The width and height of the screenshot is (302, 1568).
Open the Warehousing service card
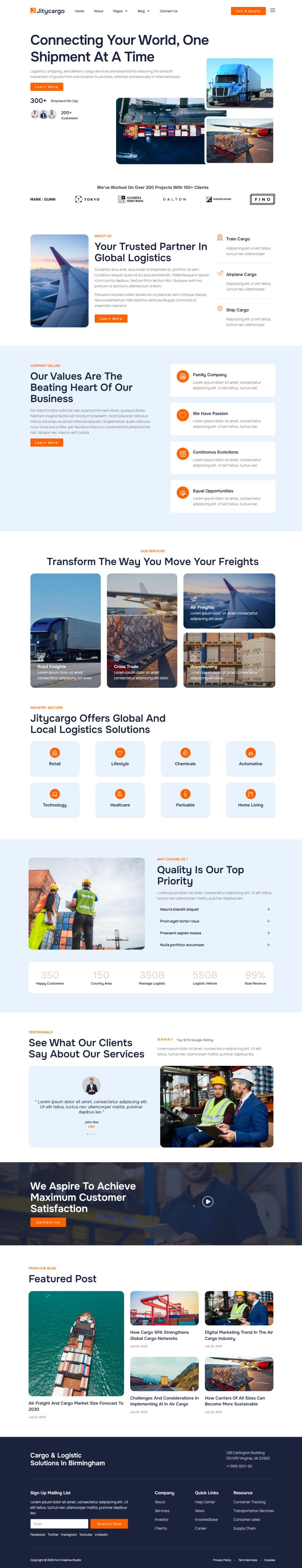pos(229,660)
